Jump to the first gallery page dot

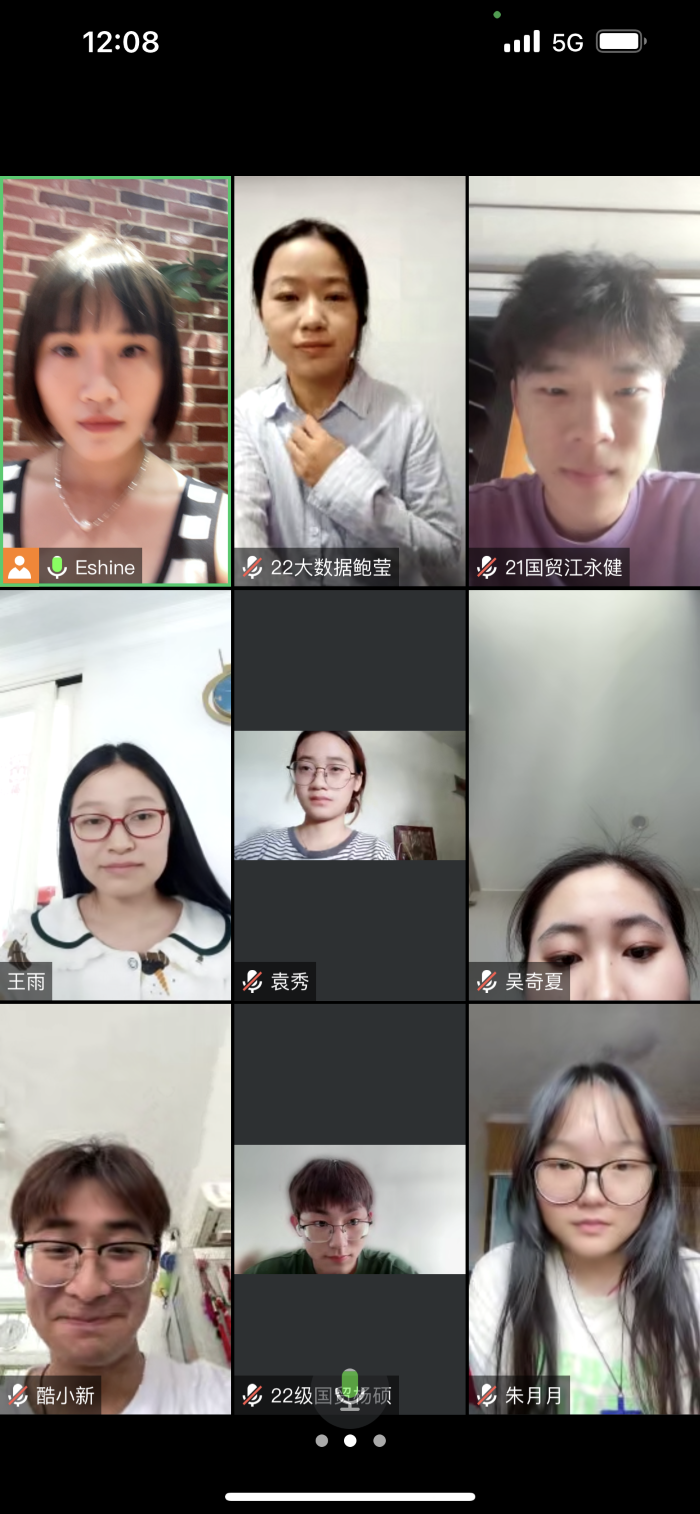tap(321, 1441)
